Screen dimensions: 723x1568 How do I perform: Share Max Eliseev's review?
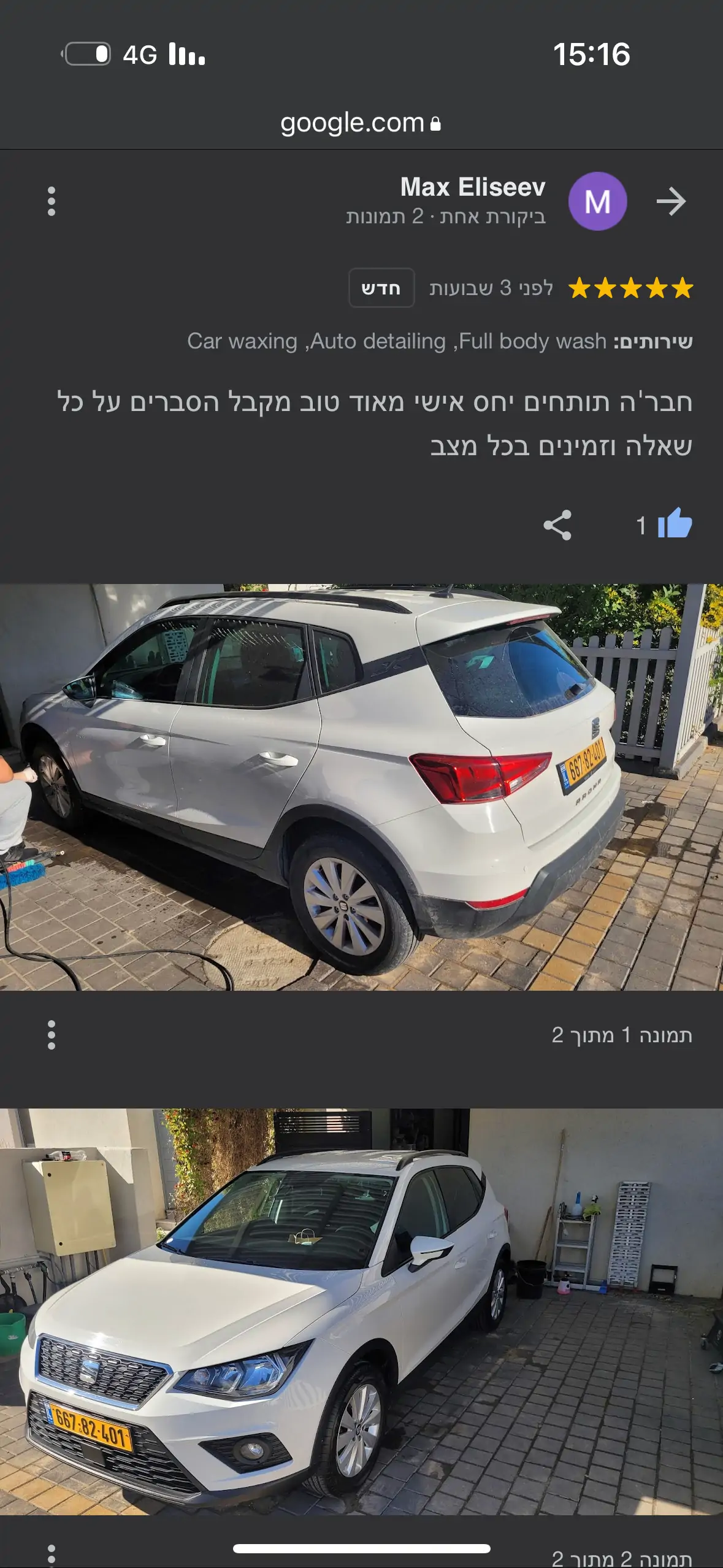(x=557, y=525)
